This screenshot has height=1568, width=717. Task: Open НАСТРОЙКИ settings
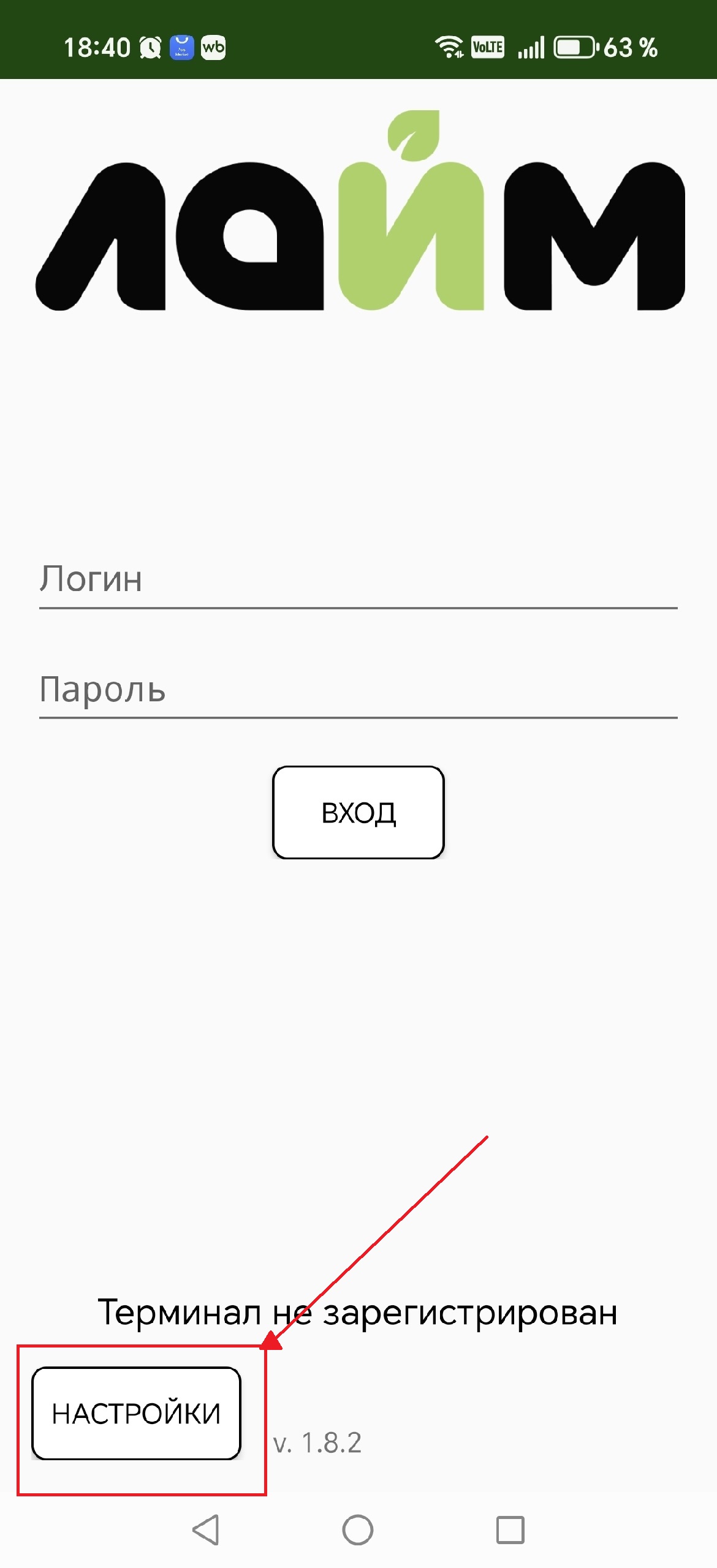136,1414
